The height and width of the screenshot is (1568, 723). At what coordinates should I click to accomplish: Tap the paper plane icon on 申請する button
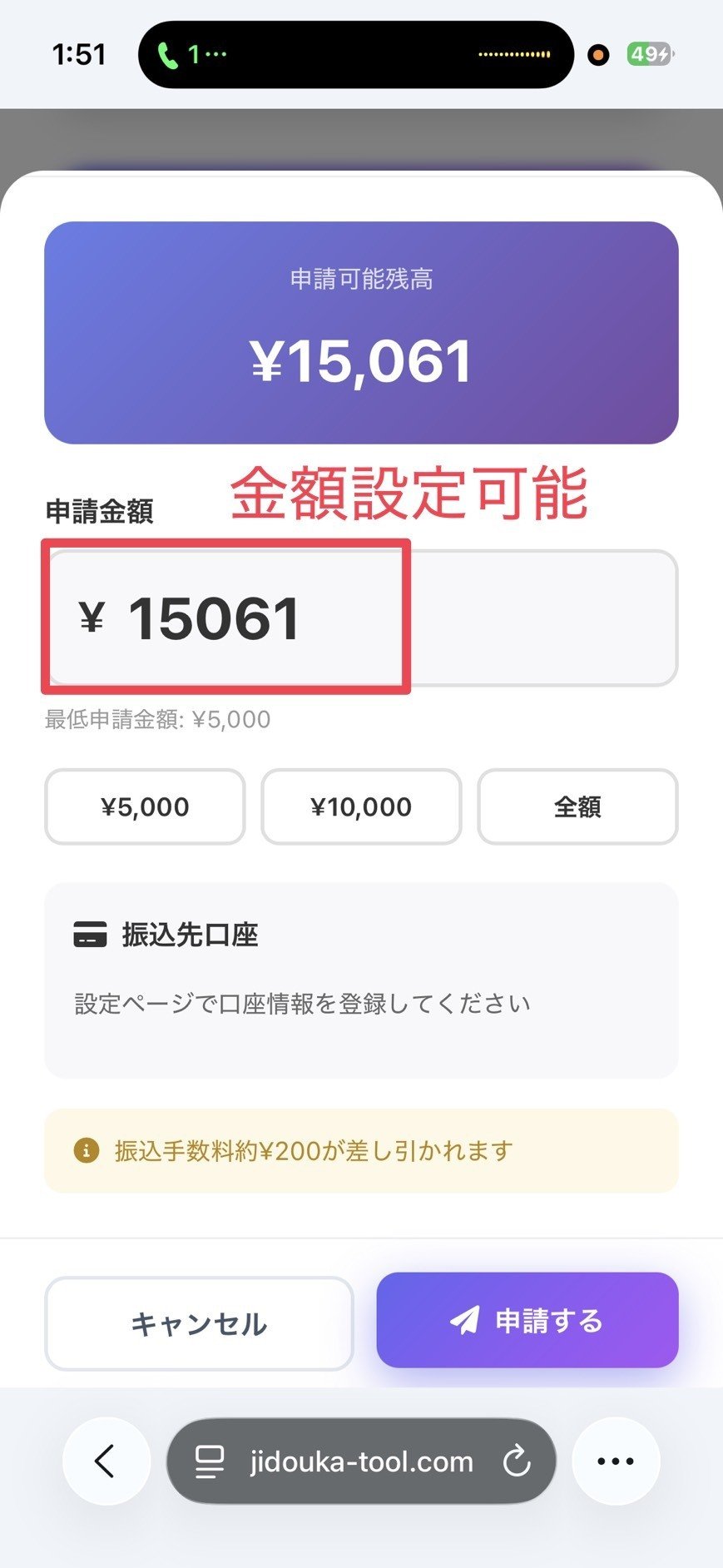click(x=465, y=1320)
